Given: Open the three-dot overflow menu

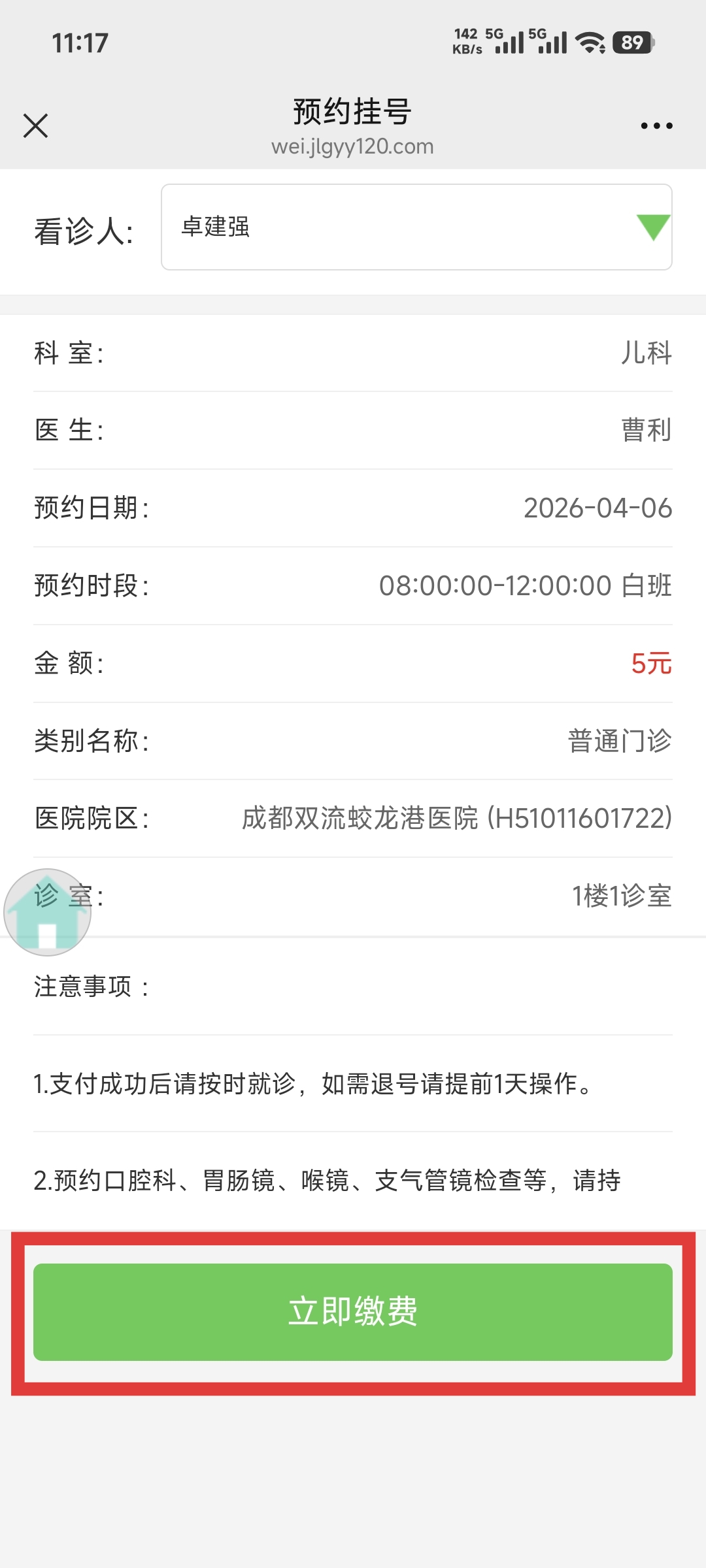Looking at the screenshot, I should point(656,125).
